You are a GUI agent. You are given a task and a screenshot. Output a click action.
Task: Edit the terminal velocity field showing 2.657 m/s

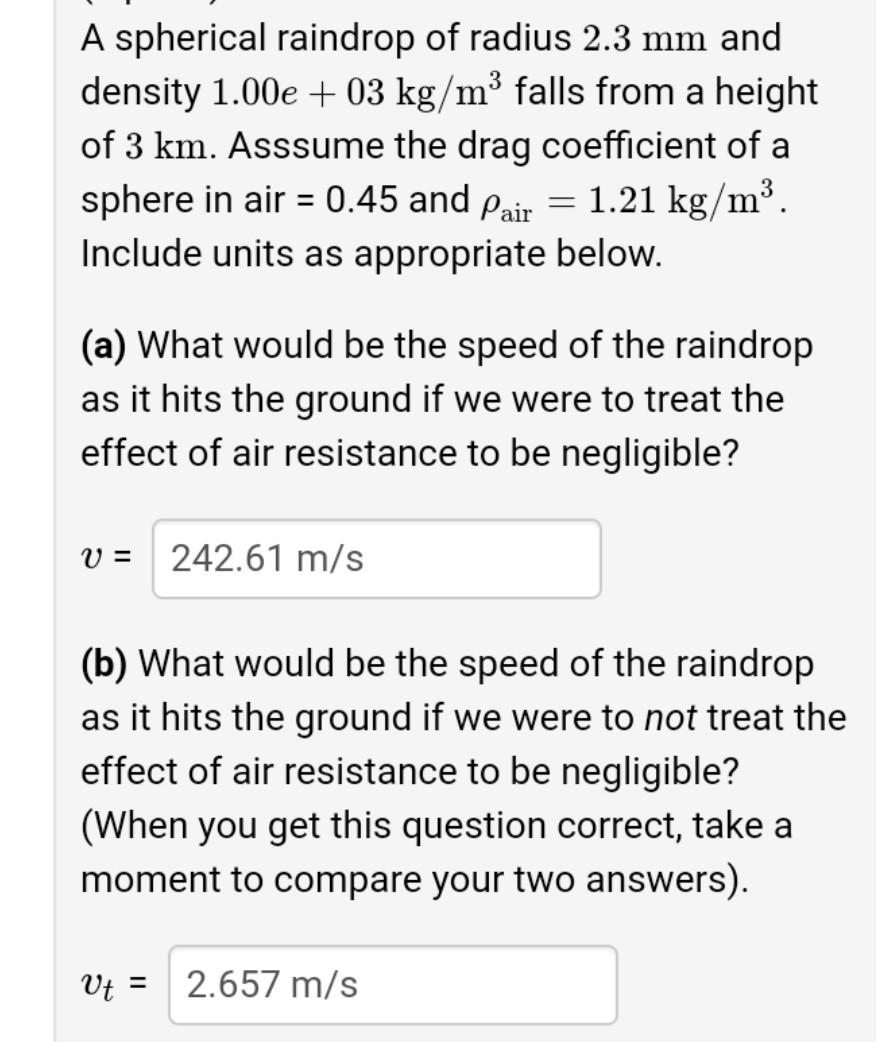[x=392, y=985]
